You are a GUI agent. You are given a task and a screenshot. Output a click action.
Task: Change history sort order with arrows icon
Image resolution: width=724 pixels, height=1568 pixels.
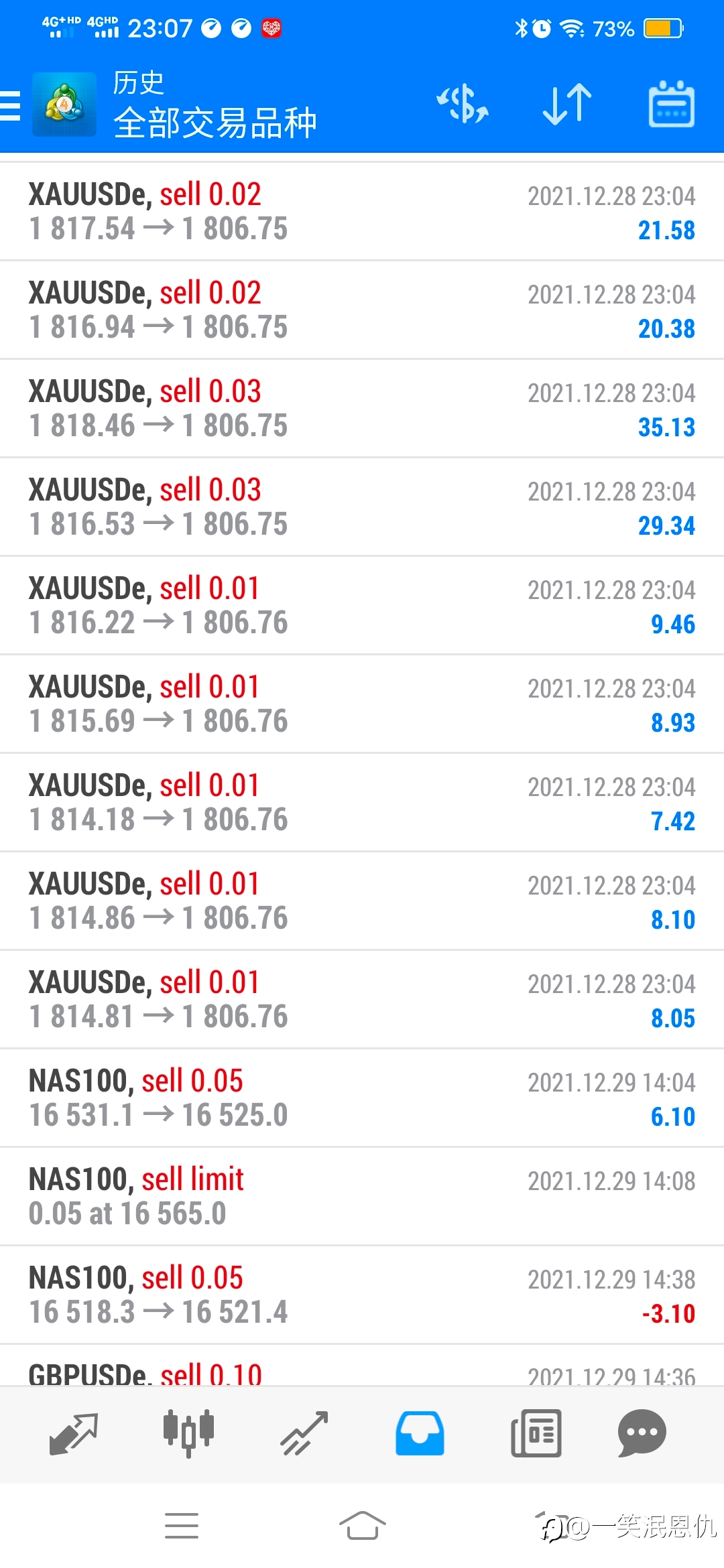pos(567,104)
